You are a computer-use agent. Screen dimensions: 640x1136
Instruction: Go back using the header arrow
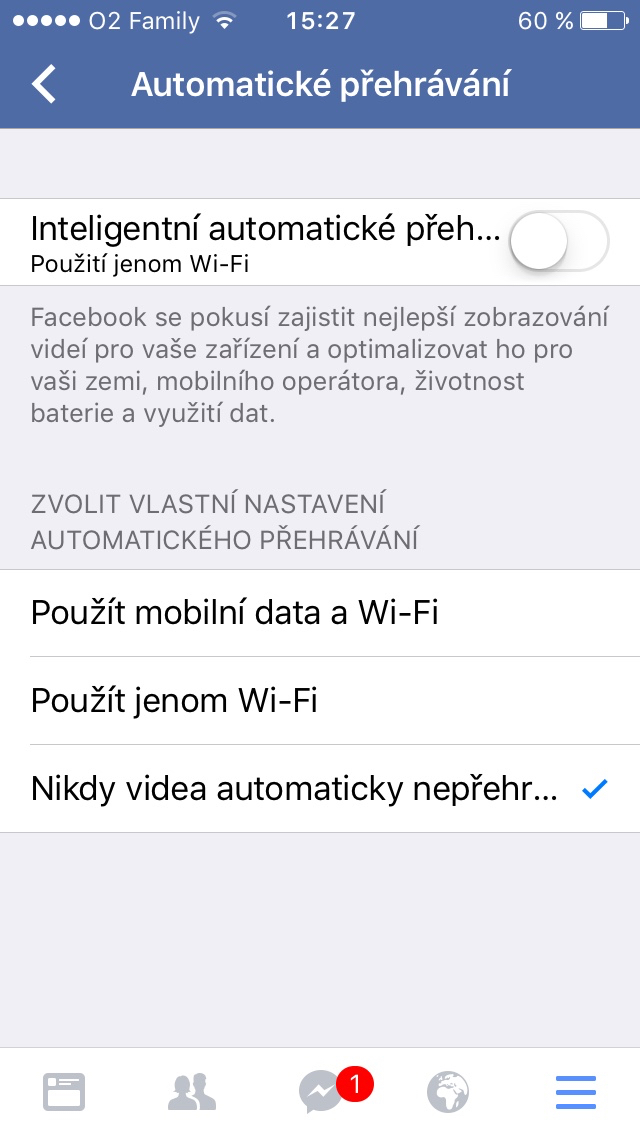[44, 84]
